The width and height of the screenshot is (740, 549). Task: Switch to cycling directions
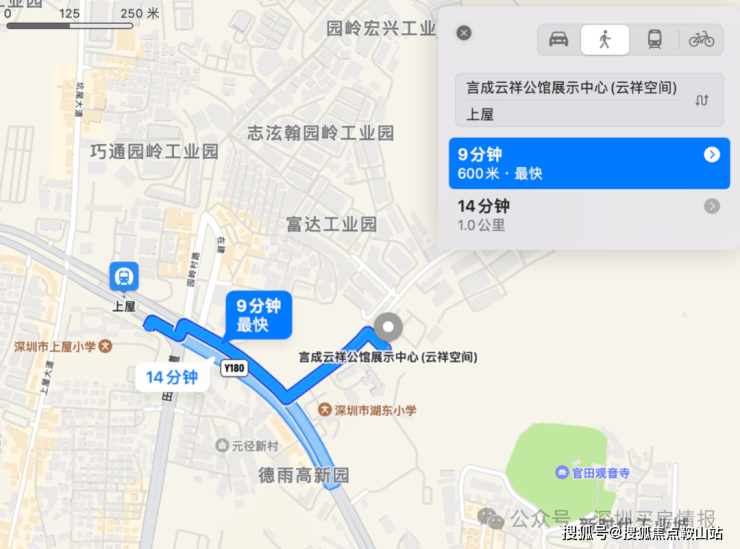point(702,39)
